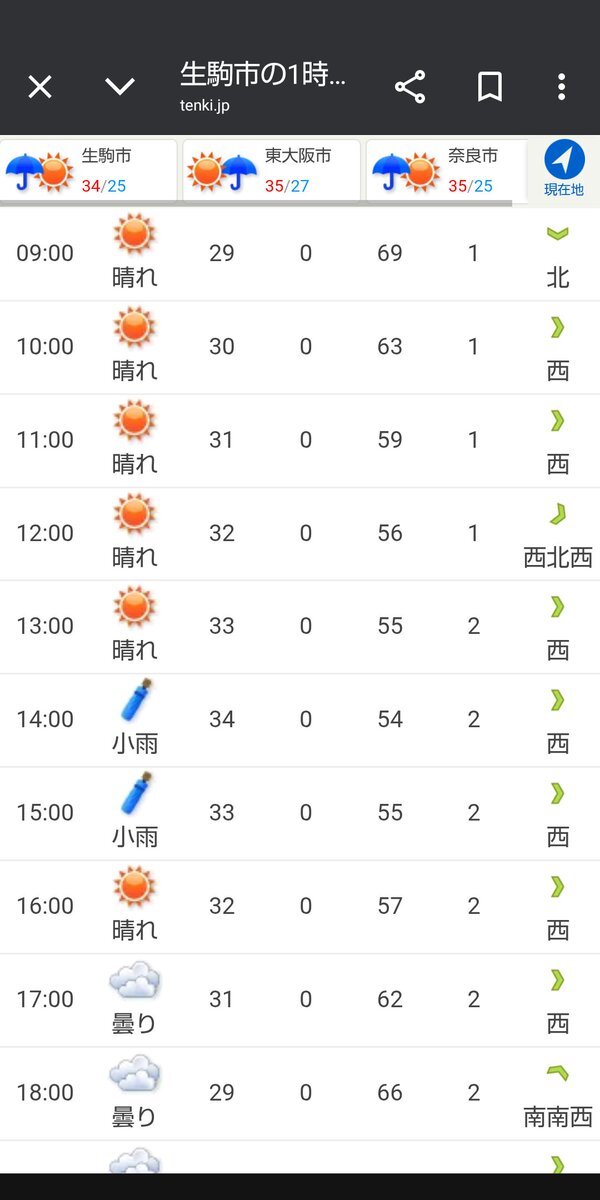Open the three-dot overflow menu
Image resolution: width=600 pixels, height=1200 pixels.
point(562,87)
